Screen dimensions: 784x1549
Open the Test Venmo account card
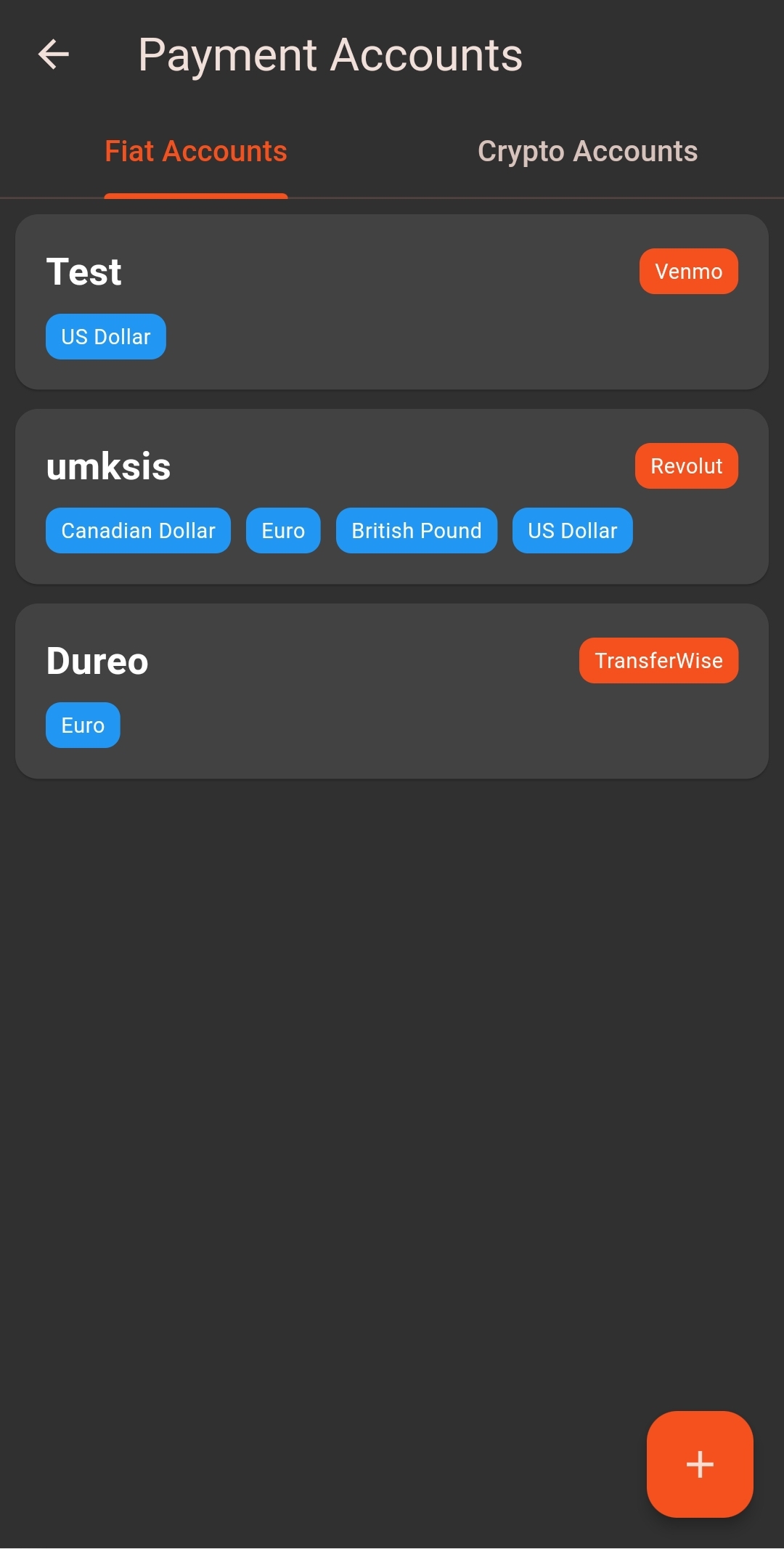392,302
